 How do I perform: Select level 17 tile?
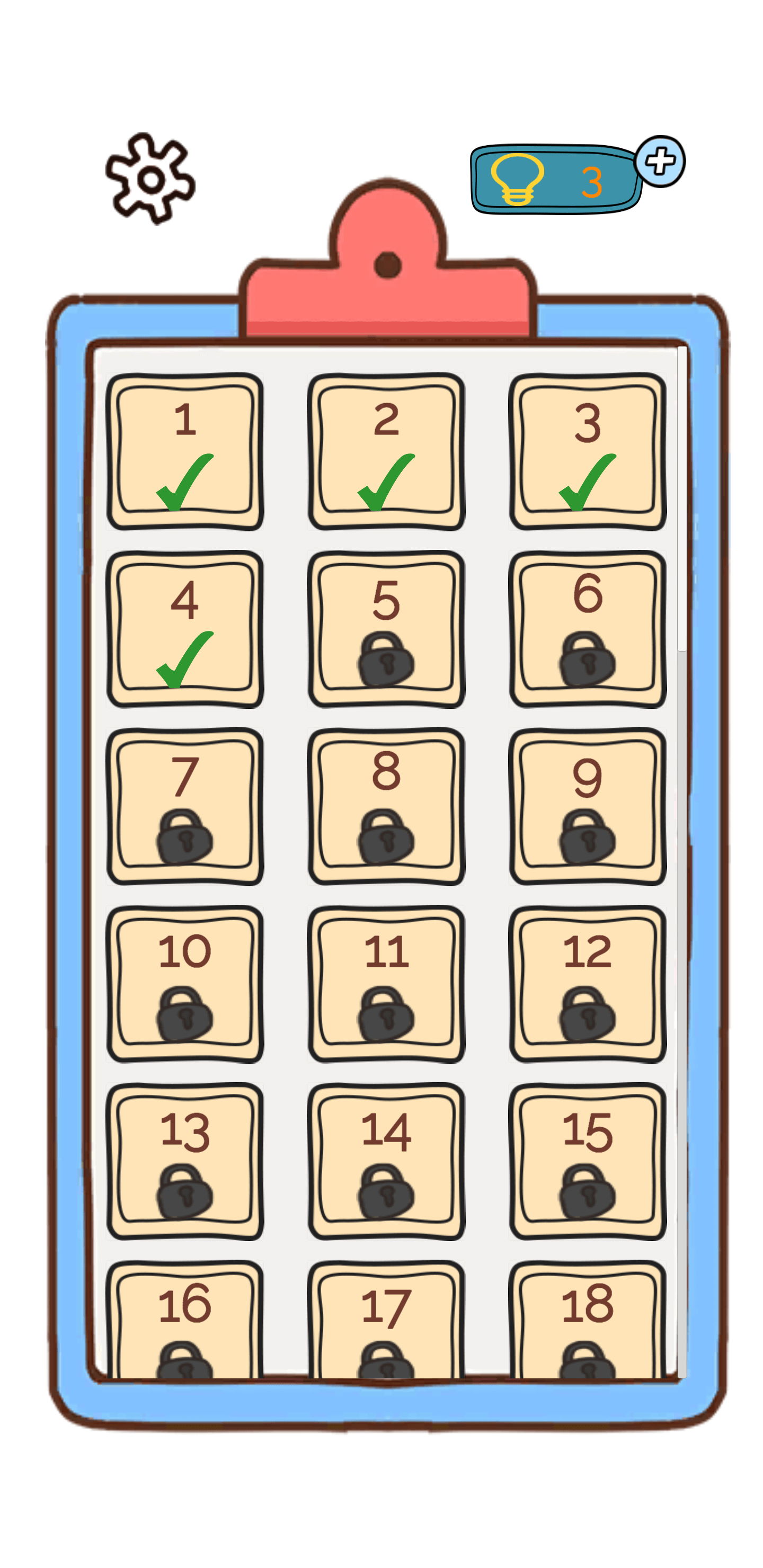coord(386,1320)
